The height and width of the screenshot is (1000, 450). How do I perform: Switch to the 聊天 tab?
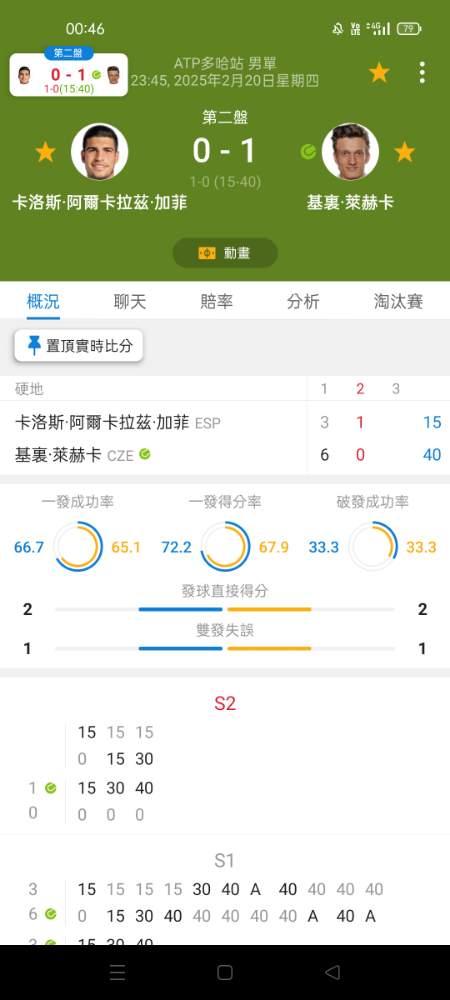[x=130, y=301]
